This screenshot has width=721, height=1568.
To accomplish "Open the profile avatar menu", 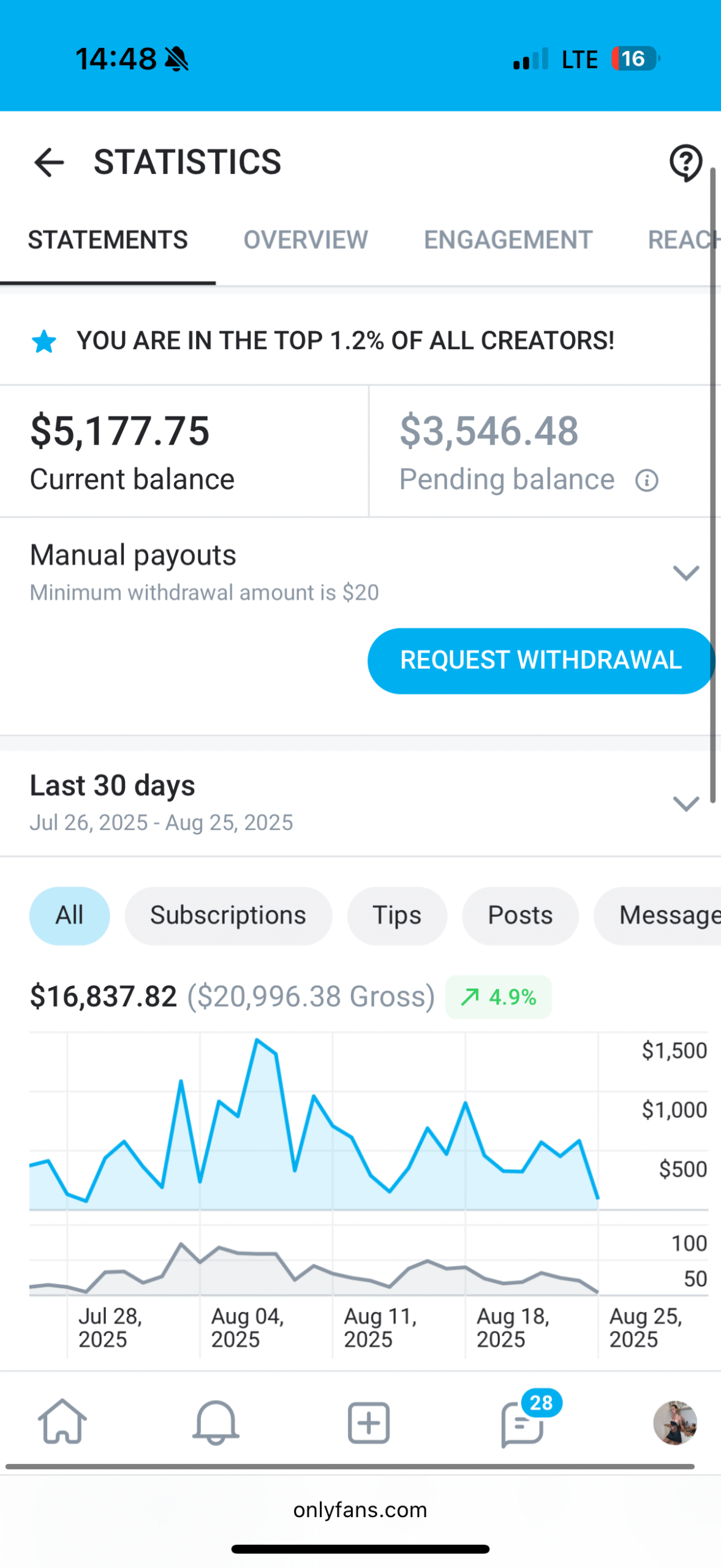I will (x=675, y=1422).
